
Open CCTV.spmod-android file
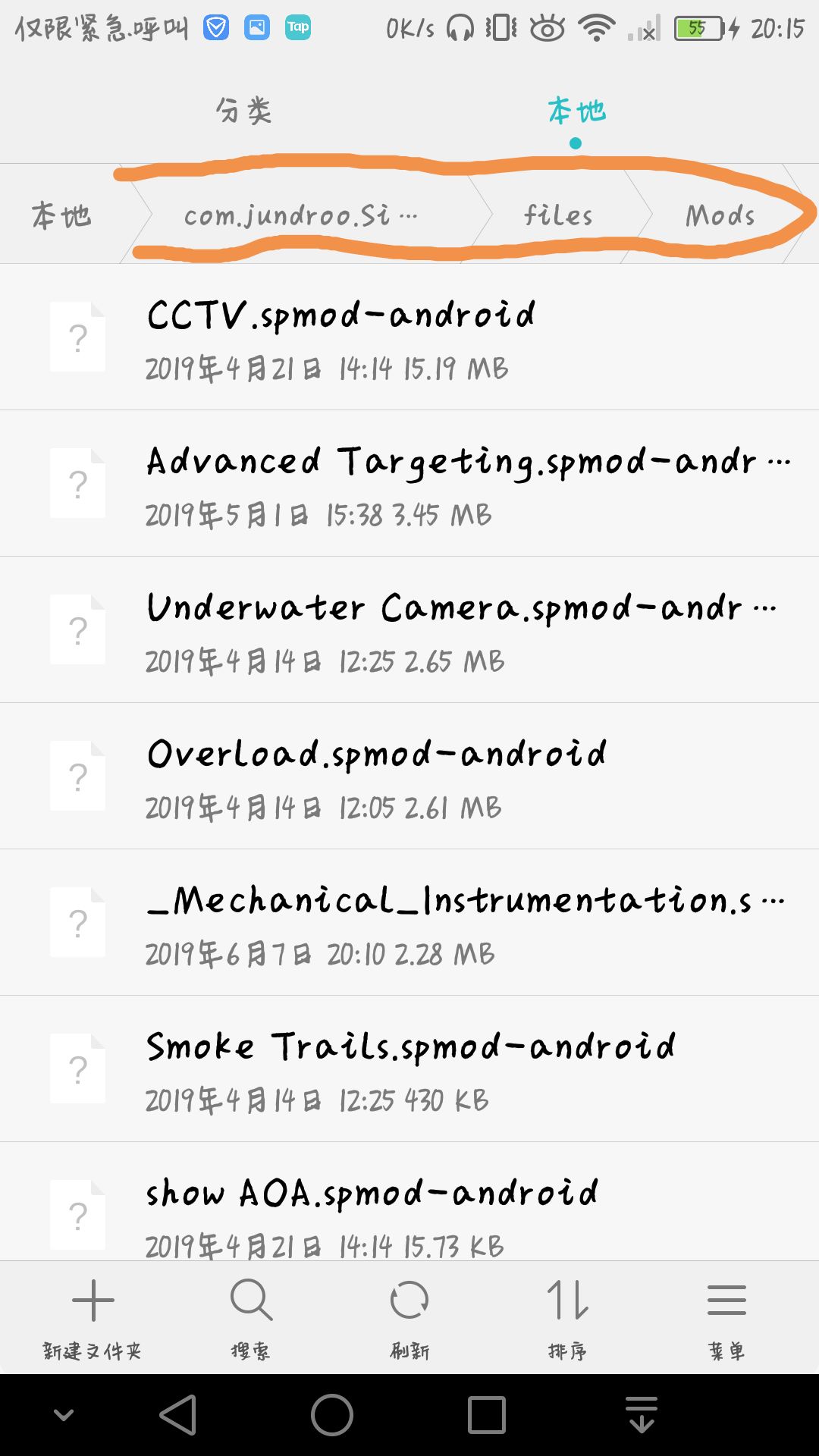409,337
